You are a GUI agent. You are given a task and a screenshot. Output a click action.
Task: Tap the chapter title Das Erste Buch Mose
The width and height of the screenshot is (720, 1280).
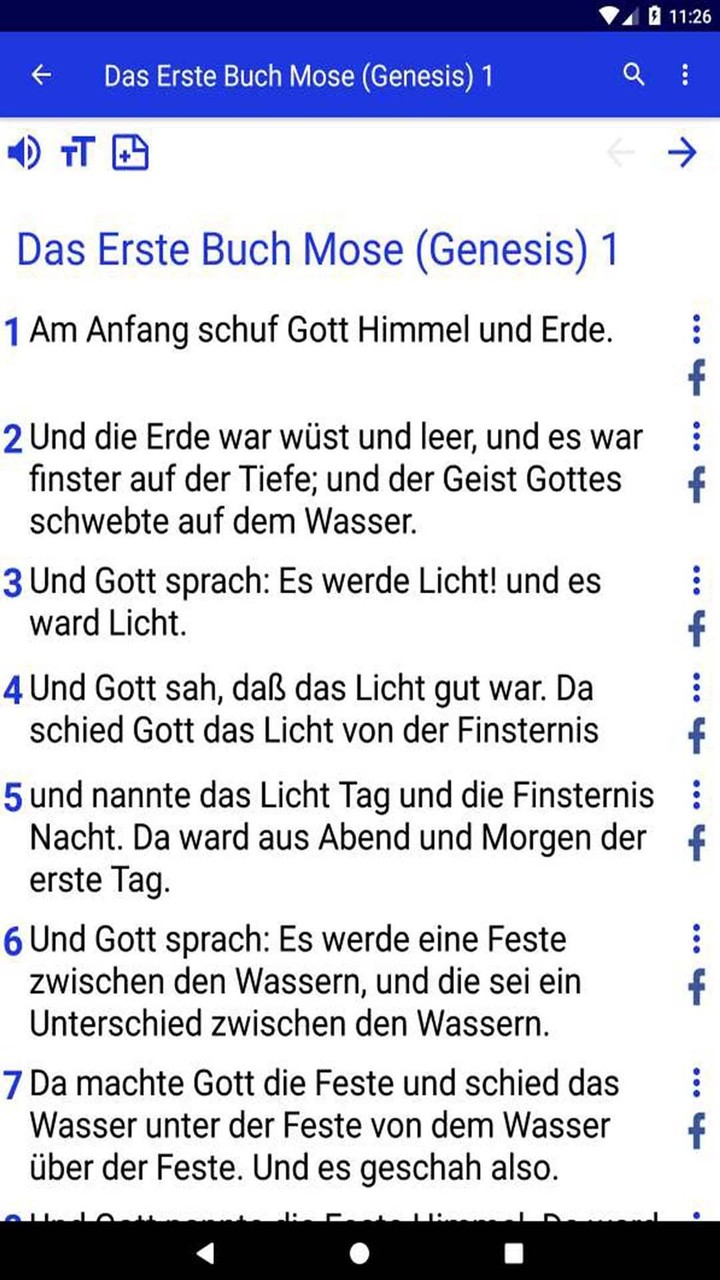[319, 249]
